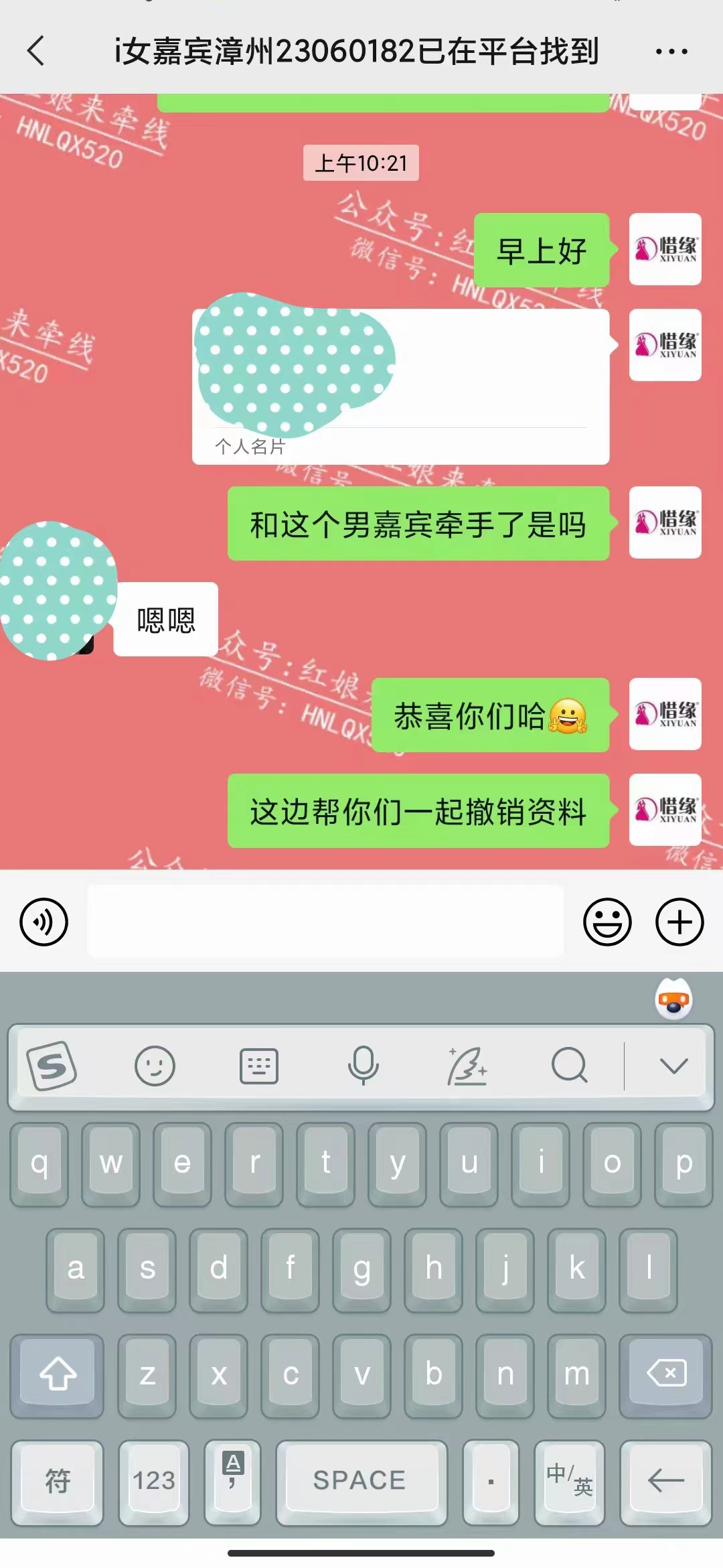This screenshot has width=723, height=1568.
Task: Tap the backspace key
Action: [665, 1374]
